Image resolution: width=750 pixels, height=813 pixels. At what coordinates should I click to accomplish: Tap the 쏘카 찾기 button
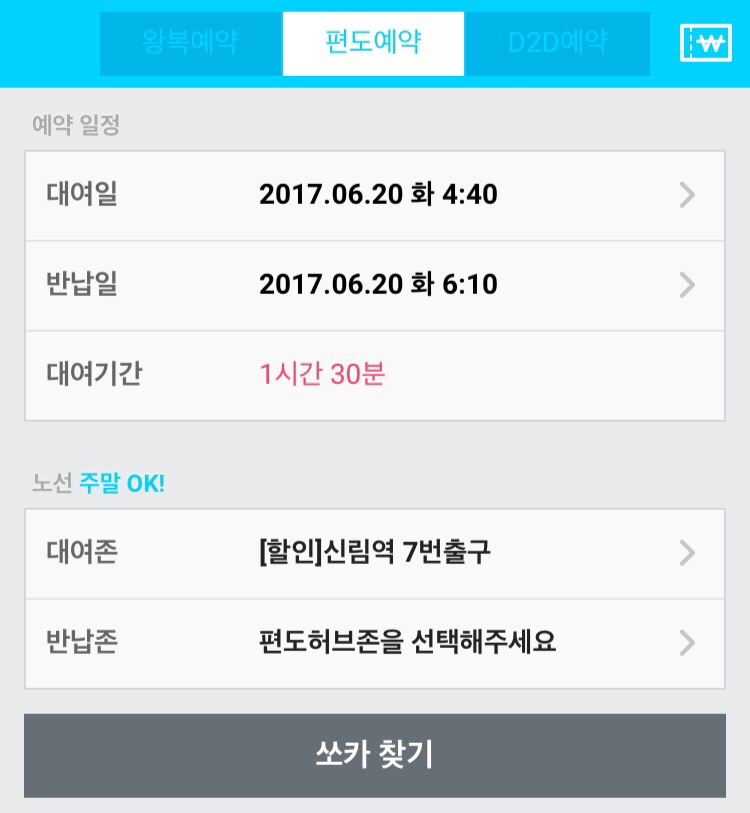pyautogui.click(x=375, y=755)
